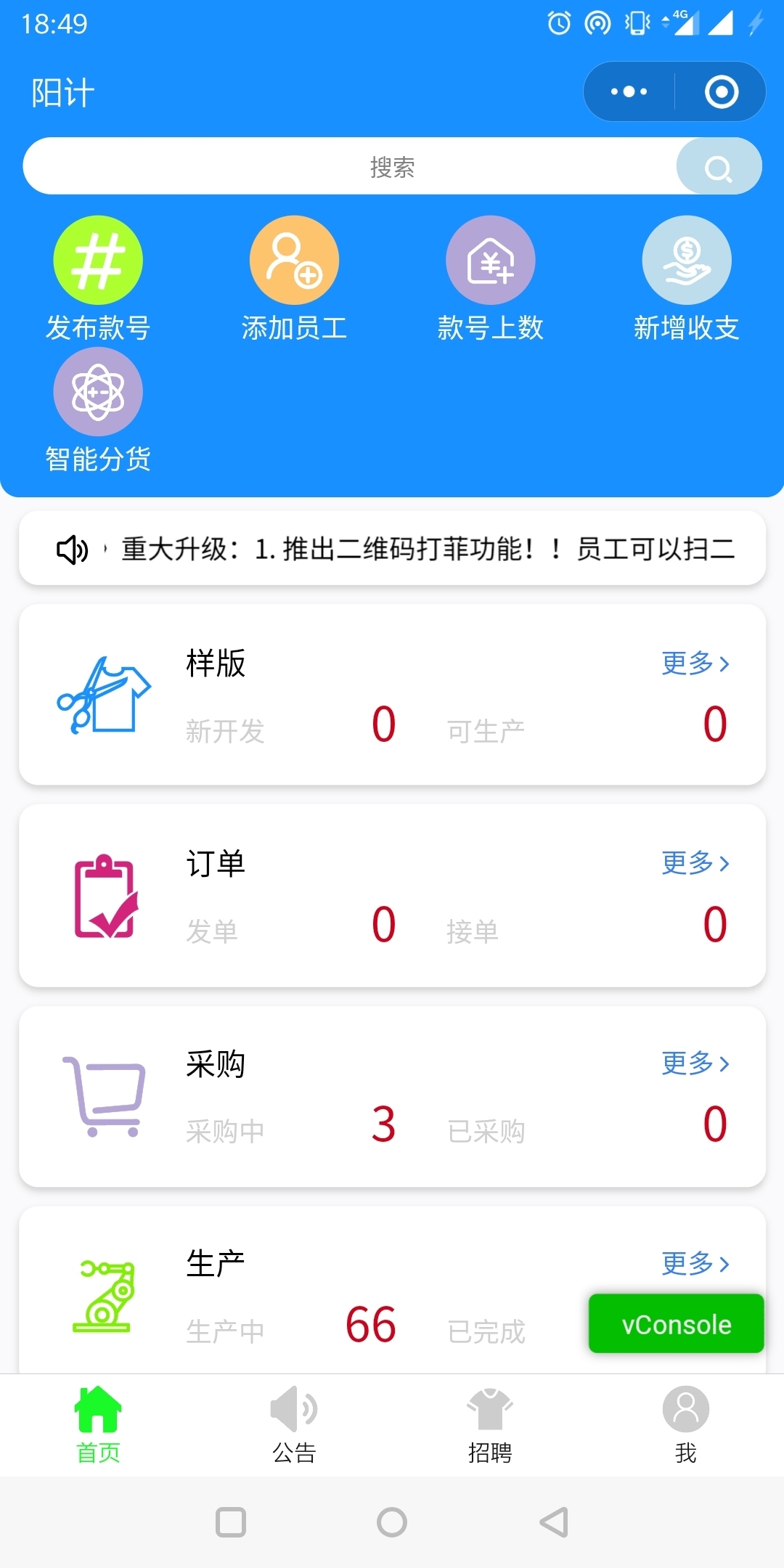The image size is (784, 1568).
Task: Open the vConsole debug panel
Action: [x=676, y=1324]
